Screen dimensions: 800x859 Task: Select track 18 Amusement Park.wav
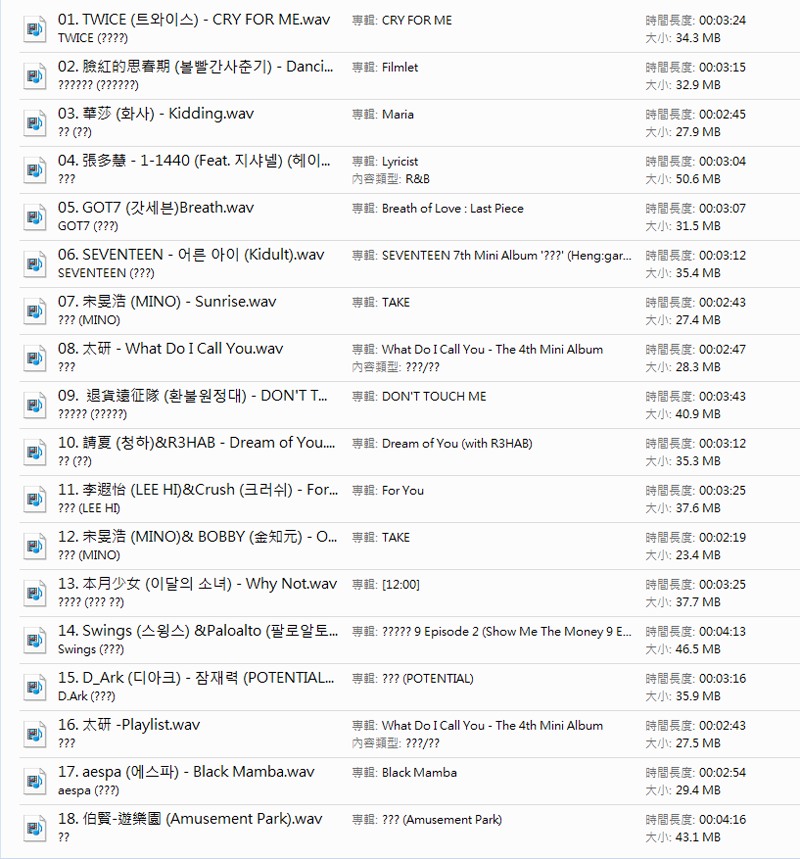tap(190, 819)
